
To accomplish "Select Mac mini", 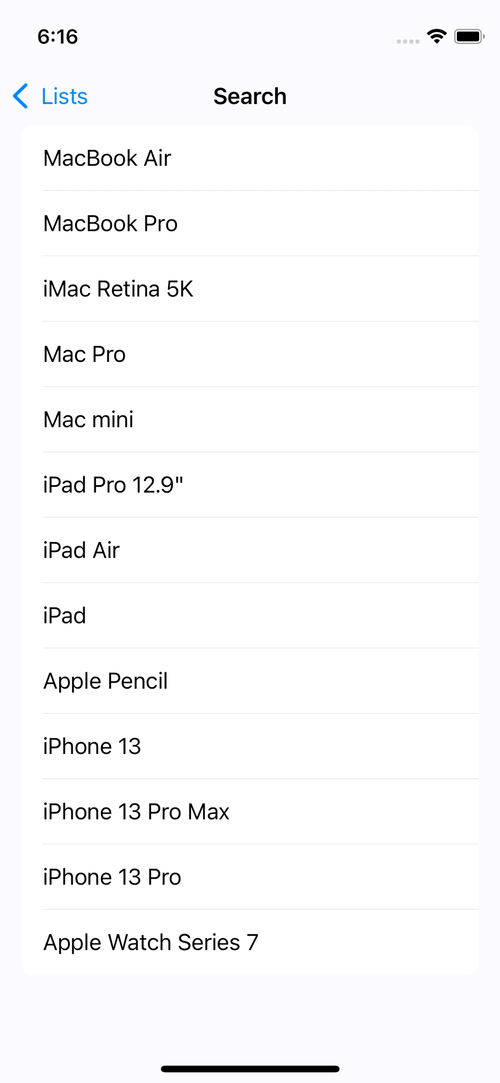I will 250,419.
